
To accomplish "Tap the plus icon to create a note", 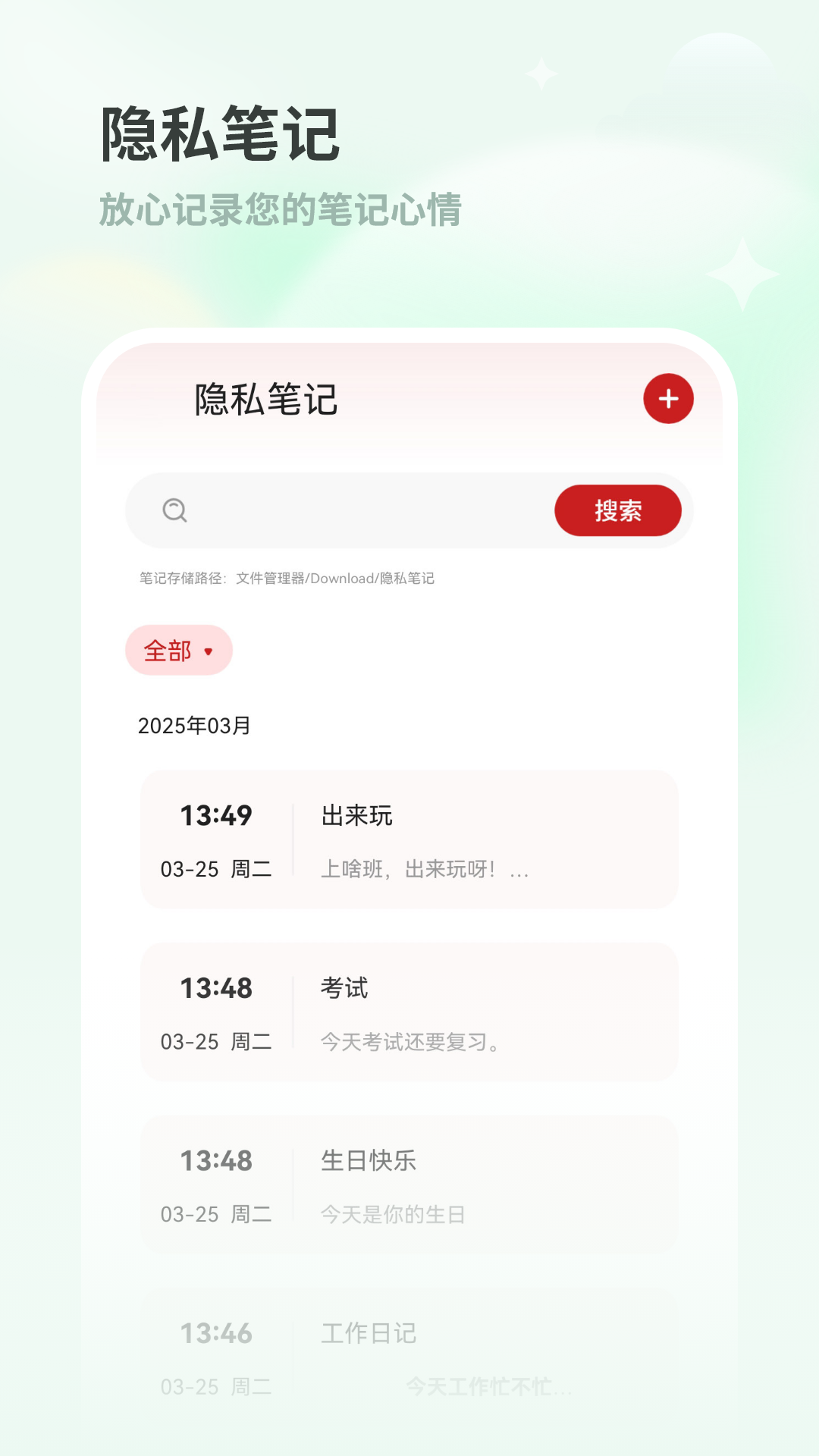I will tap(667, 400).
